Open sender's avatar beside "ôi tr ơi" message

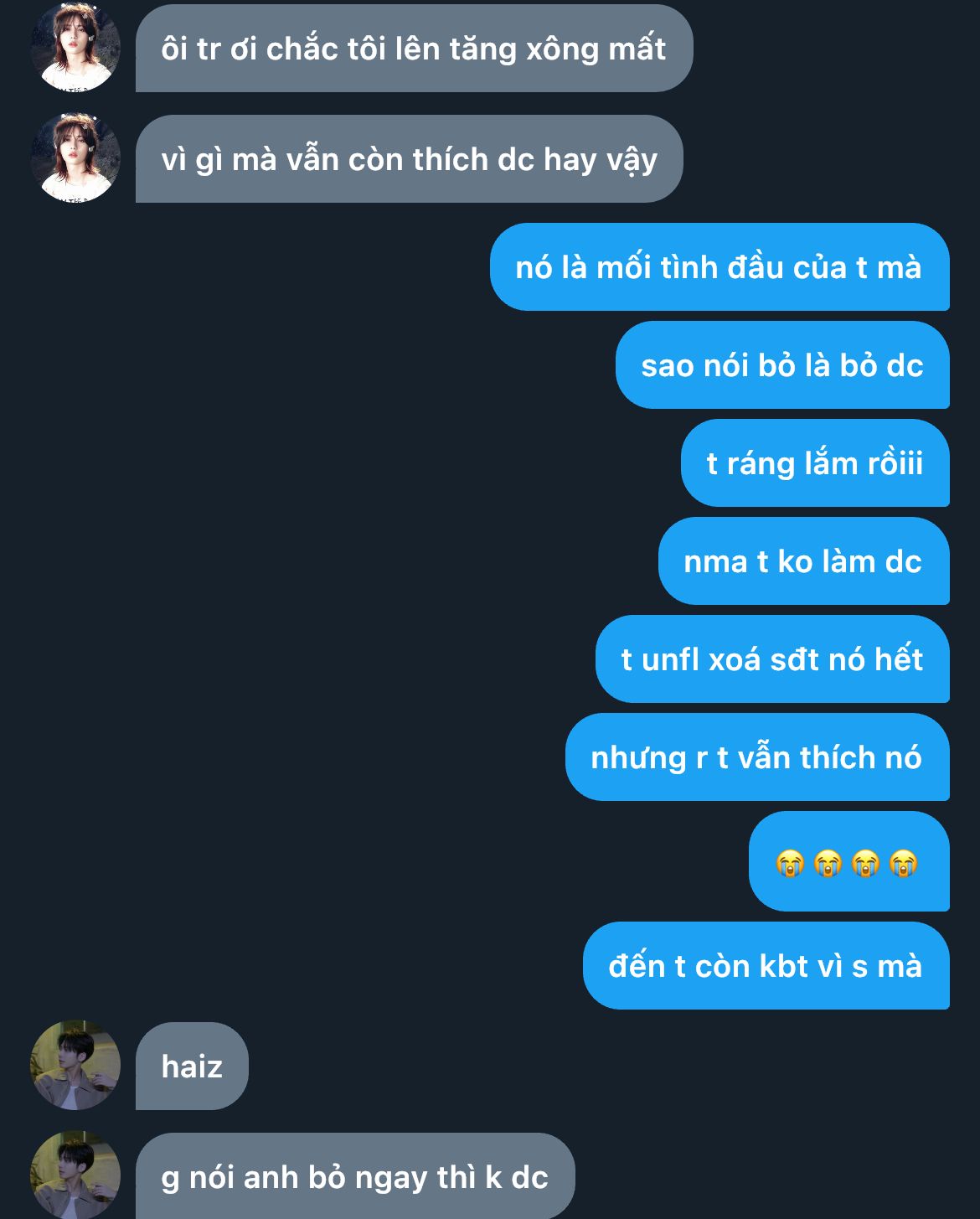(75, 48)
